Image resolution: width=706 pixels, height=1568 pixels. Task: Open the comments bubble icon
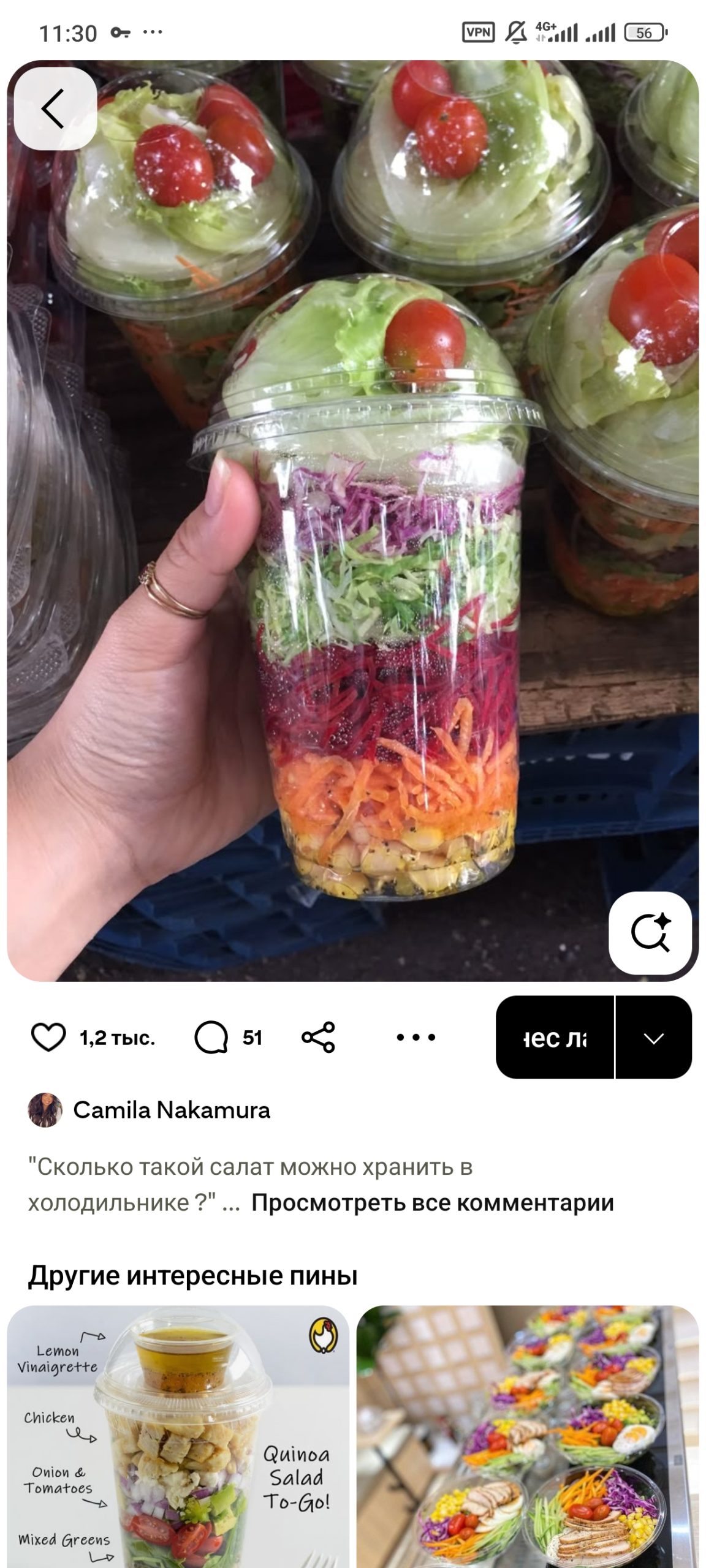click(x=211, y=1038)
